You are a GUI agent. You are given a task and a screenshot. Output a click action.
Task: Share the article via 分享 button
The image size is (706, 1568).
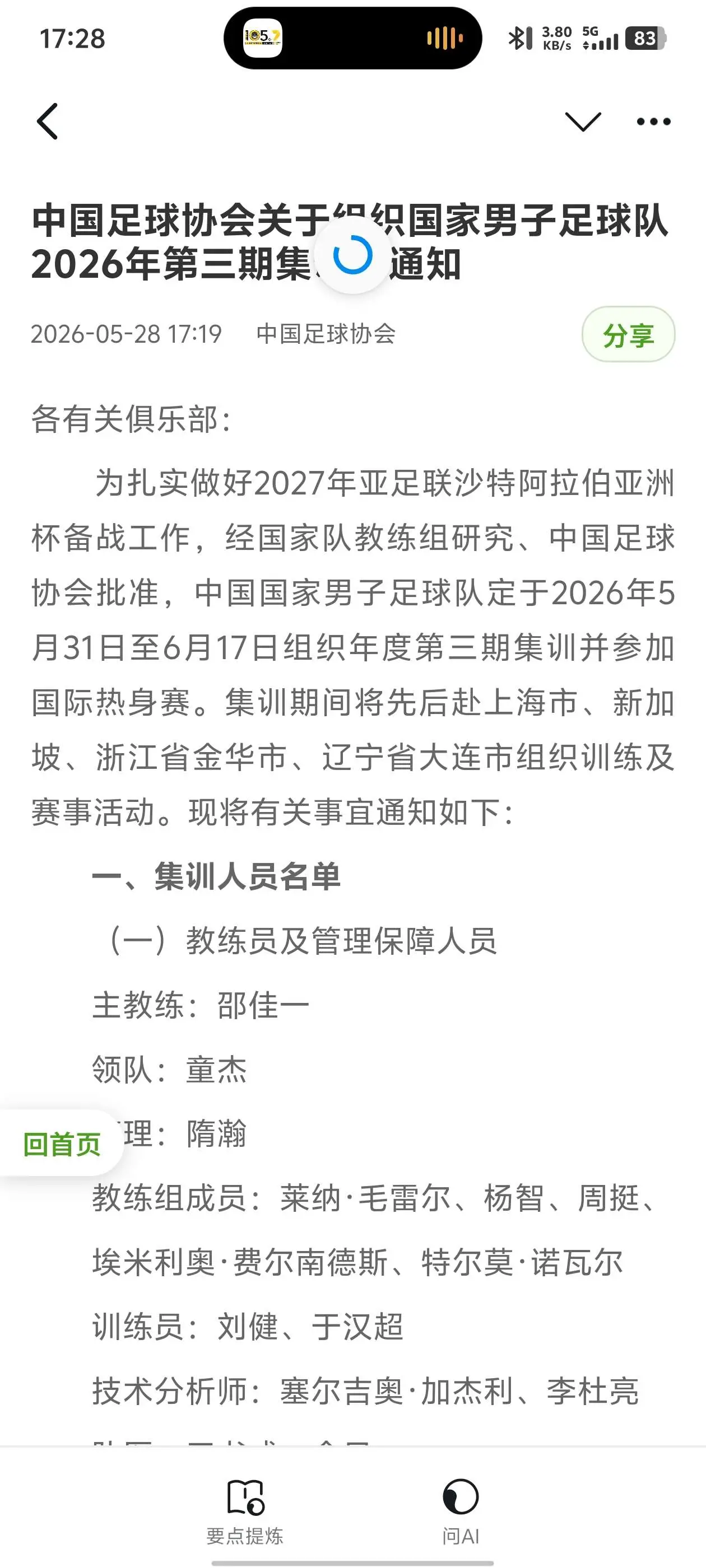628,334
